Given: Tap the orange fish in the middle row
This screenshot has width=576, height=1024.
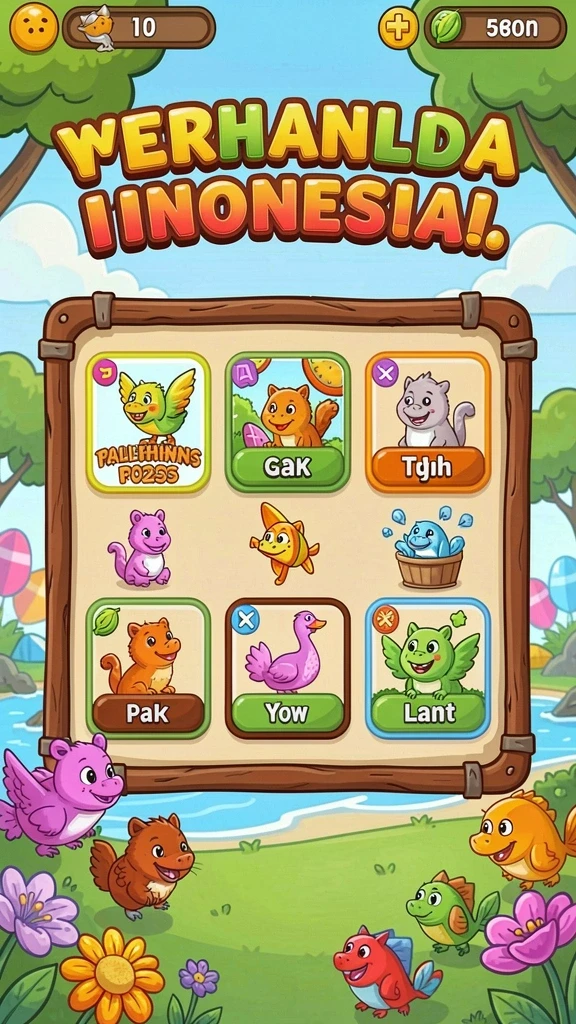Looking at the screenshot, I should [x=284, y=543].
